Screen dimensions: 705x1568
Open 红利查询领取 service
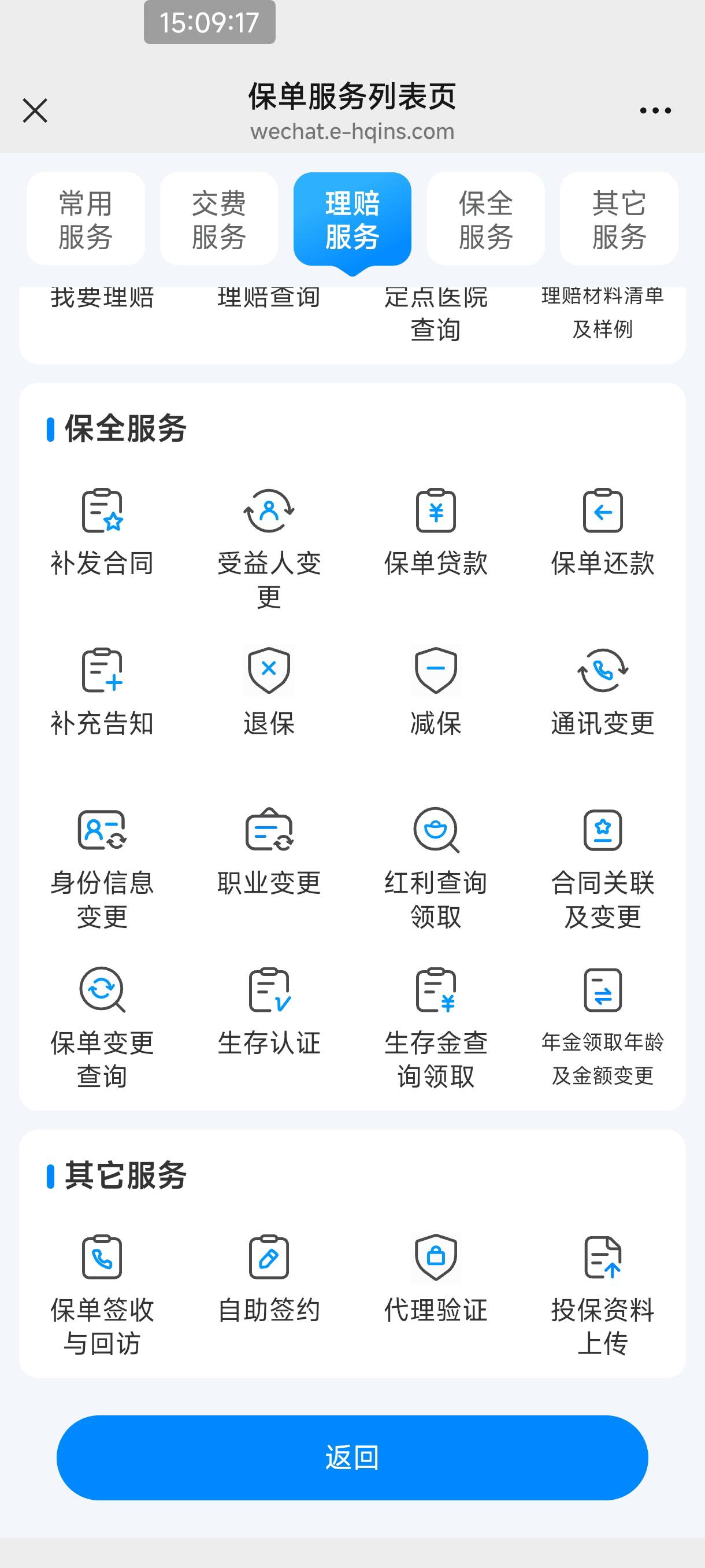point(436,868)
